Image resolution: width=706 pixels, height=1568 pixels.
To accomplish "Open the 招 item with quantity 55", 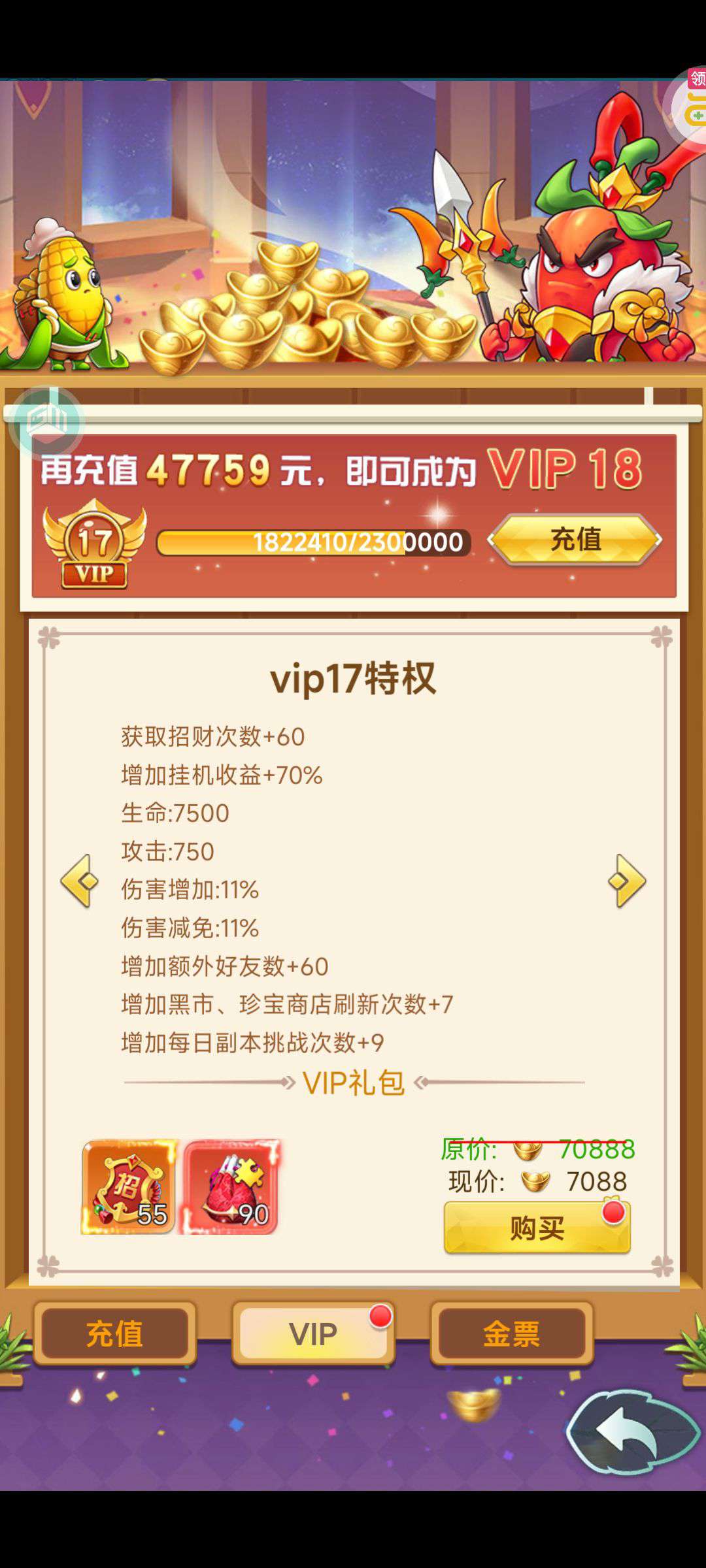I will (129, 1187).
